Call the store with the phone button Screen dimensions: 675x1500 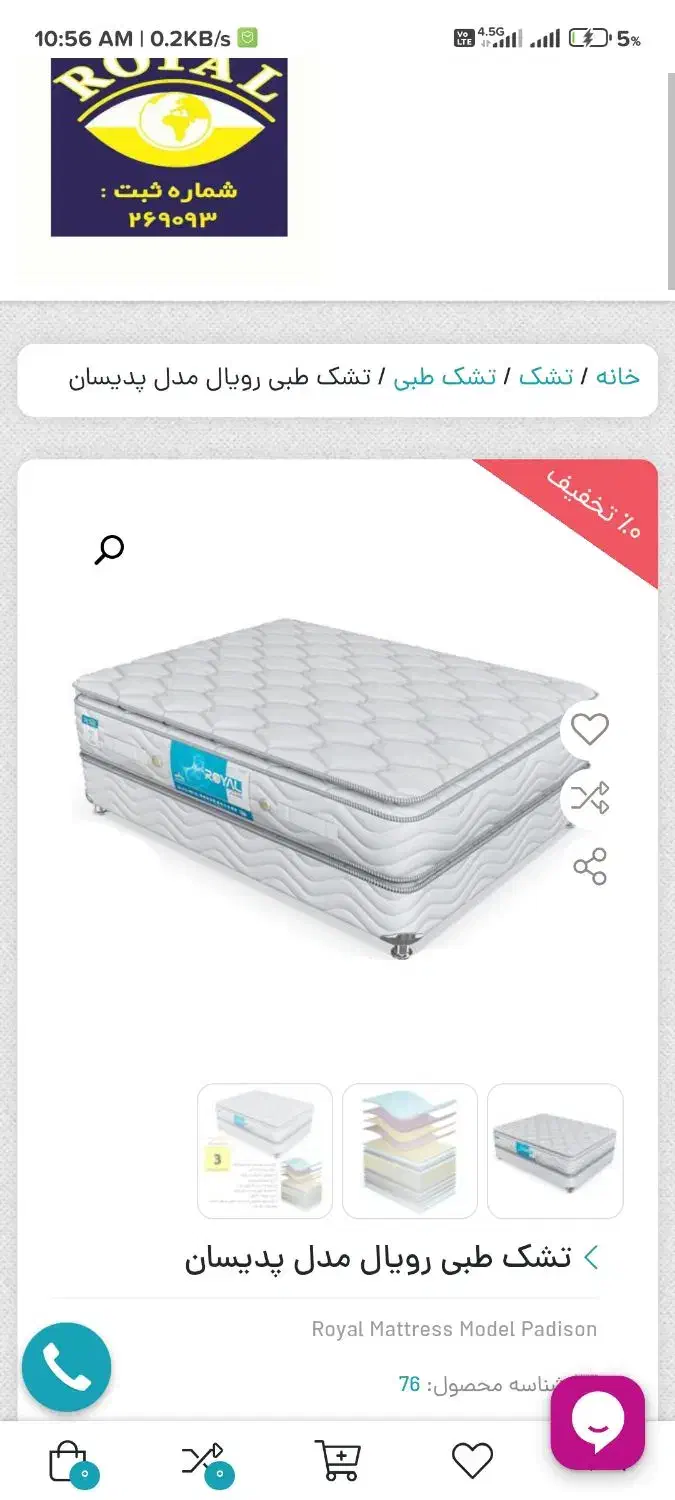pos(66,1368)
